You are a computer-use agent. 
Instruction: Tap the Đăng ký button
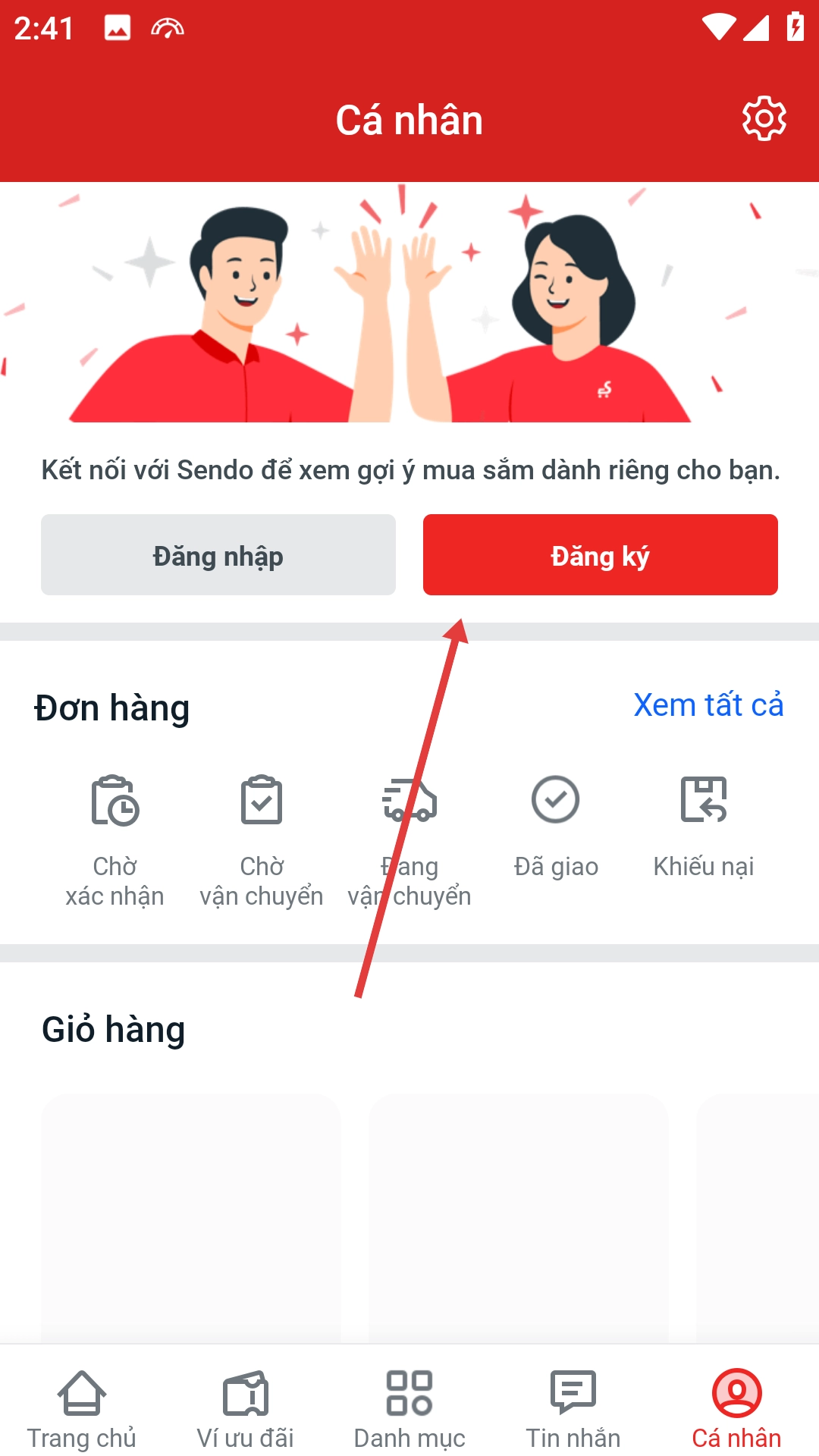click(600, 555)
